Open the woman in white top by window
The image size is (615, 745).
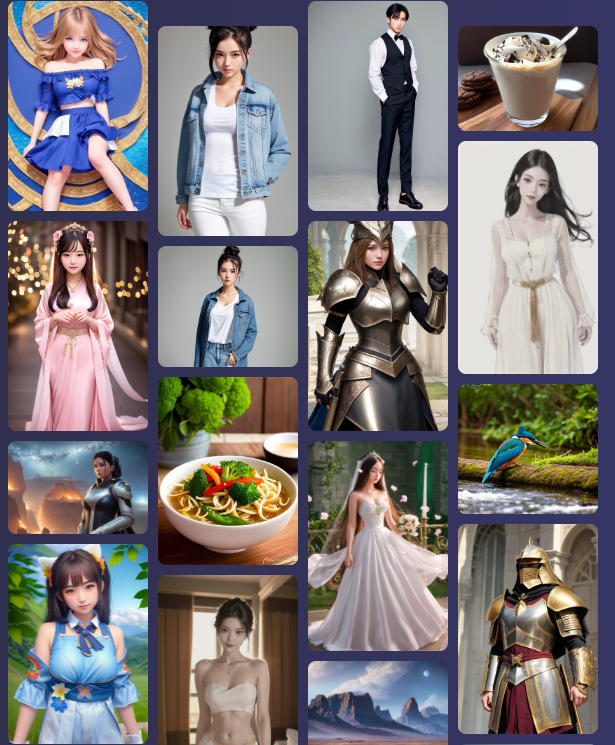pyautogui.click(x=228, y=660)
